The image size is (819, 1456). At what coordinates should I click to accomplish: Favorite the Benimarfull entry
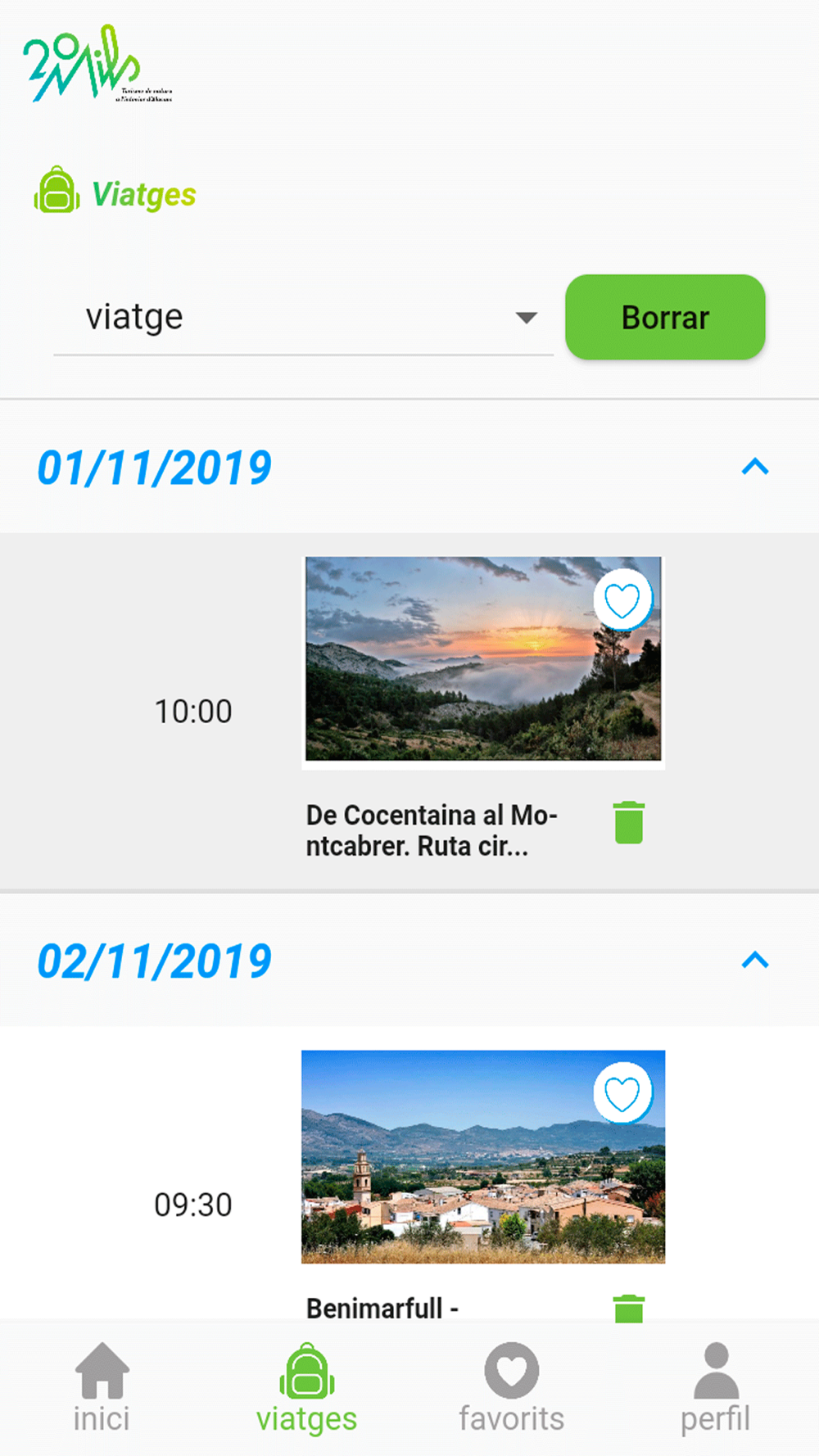(x=622, y=1093)
